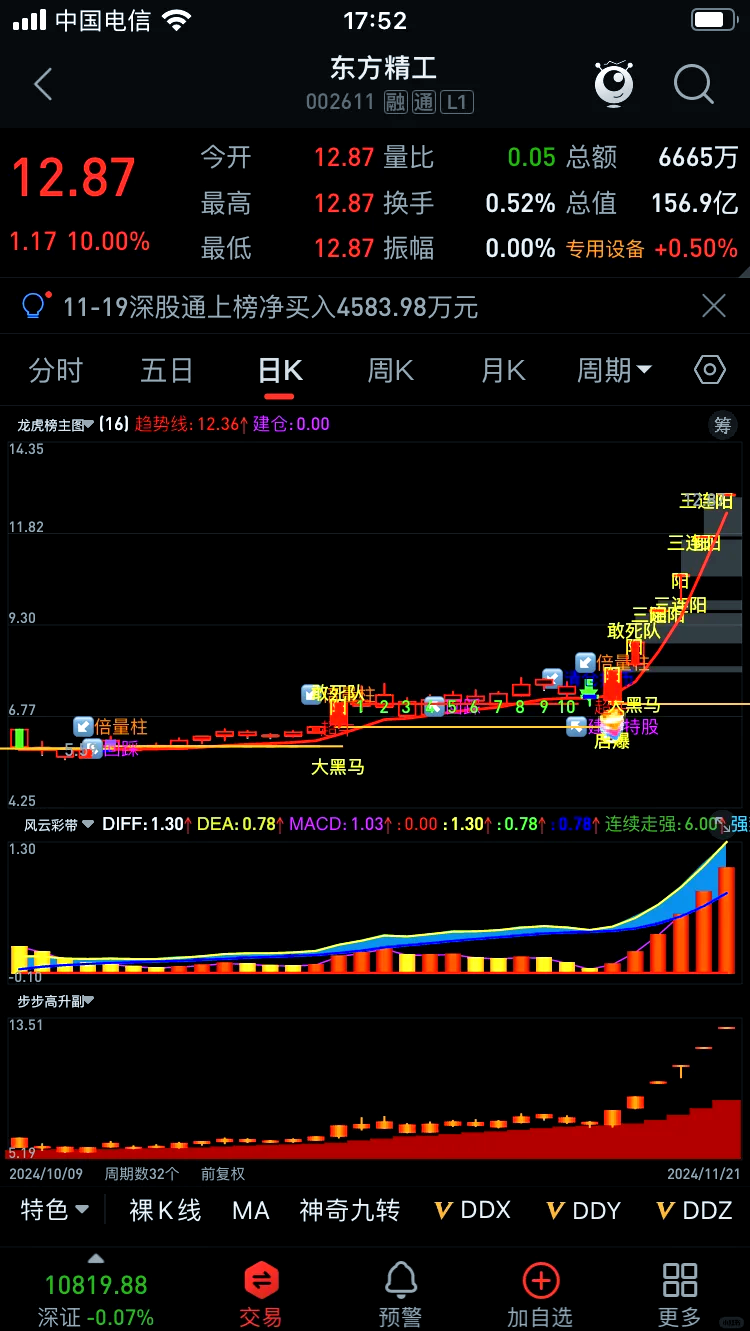Switch to the 分时 tab
This screenshot has width=750, height=1331.
(55, 369)
